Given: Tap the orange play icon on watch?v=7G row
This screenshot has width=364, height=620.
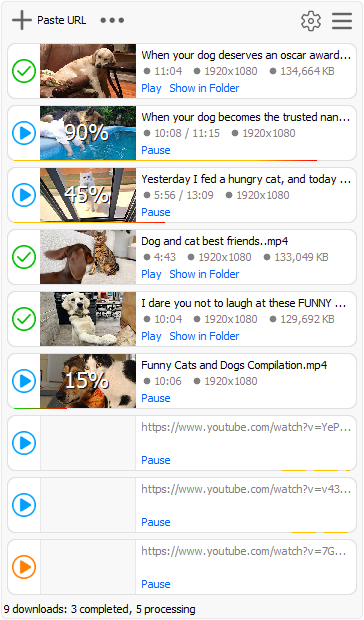Looking at the screenshot, I should (x=24, y=567).
